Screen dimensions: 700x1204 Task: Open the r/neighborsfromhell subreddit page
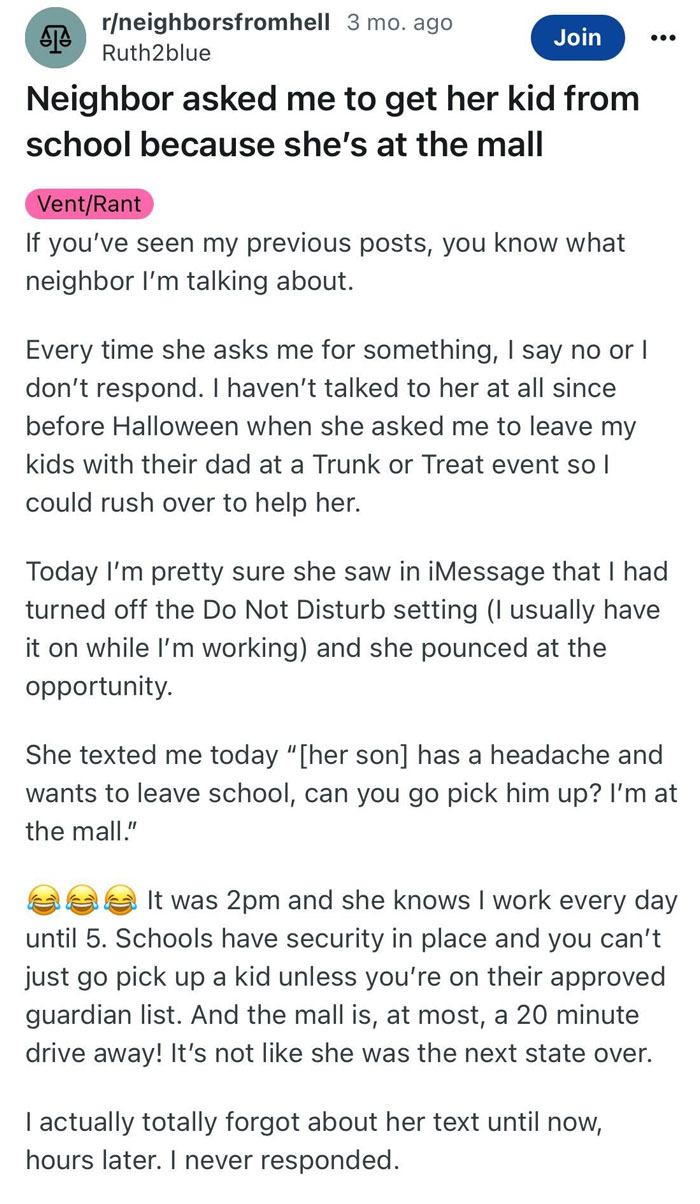[216, 22]
